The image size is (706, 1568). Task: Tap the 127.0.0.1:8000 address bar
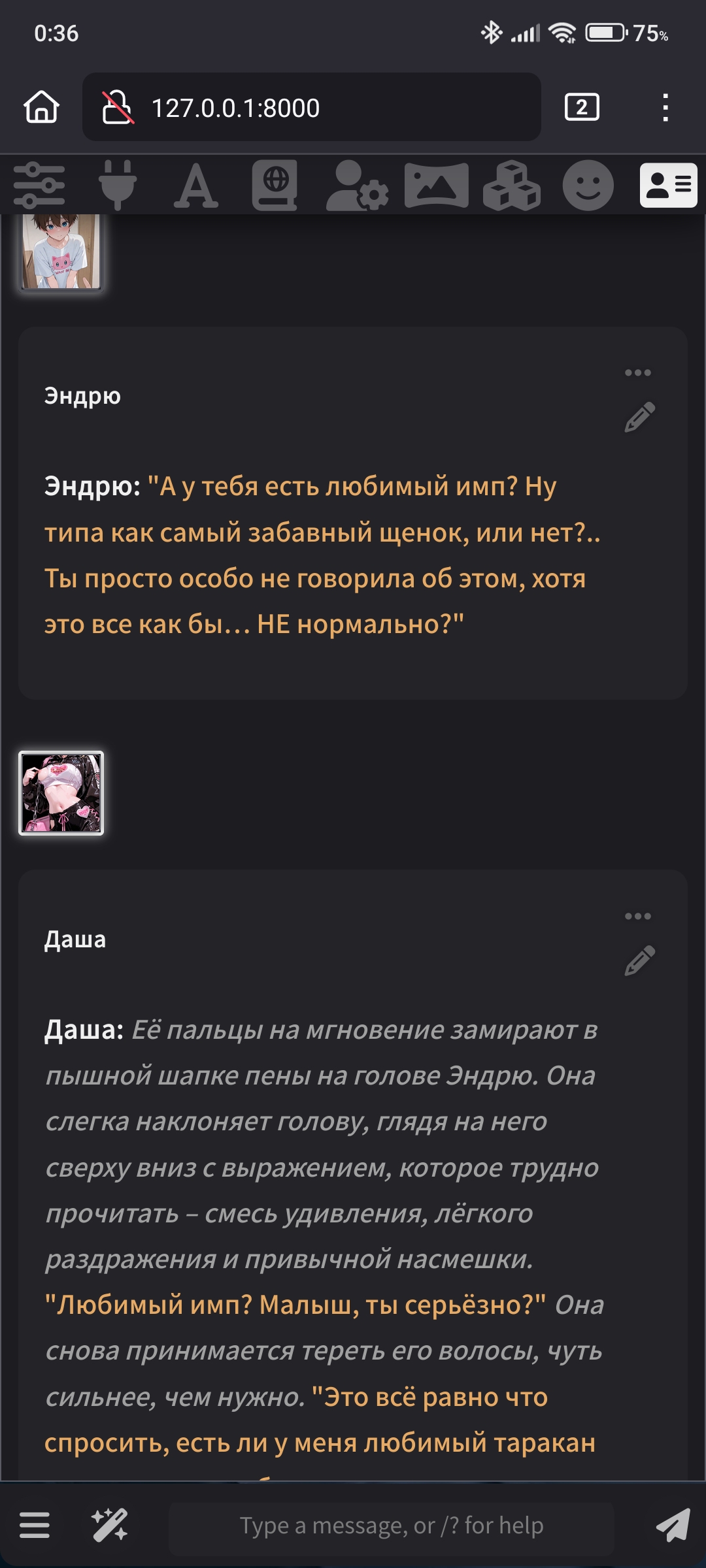pos(311,107)
